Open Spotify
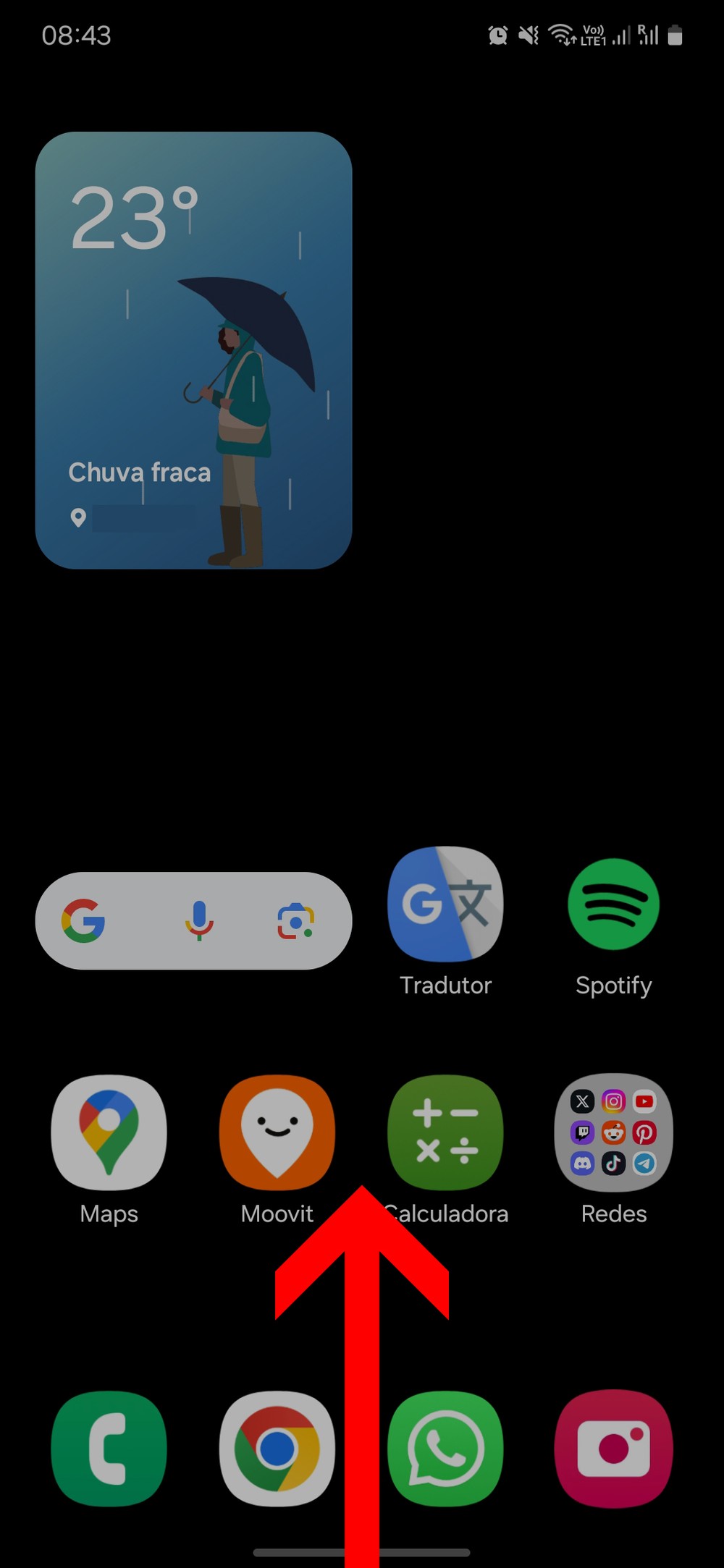 [x=613, y=904]
